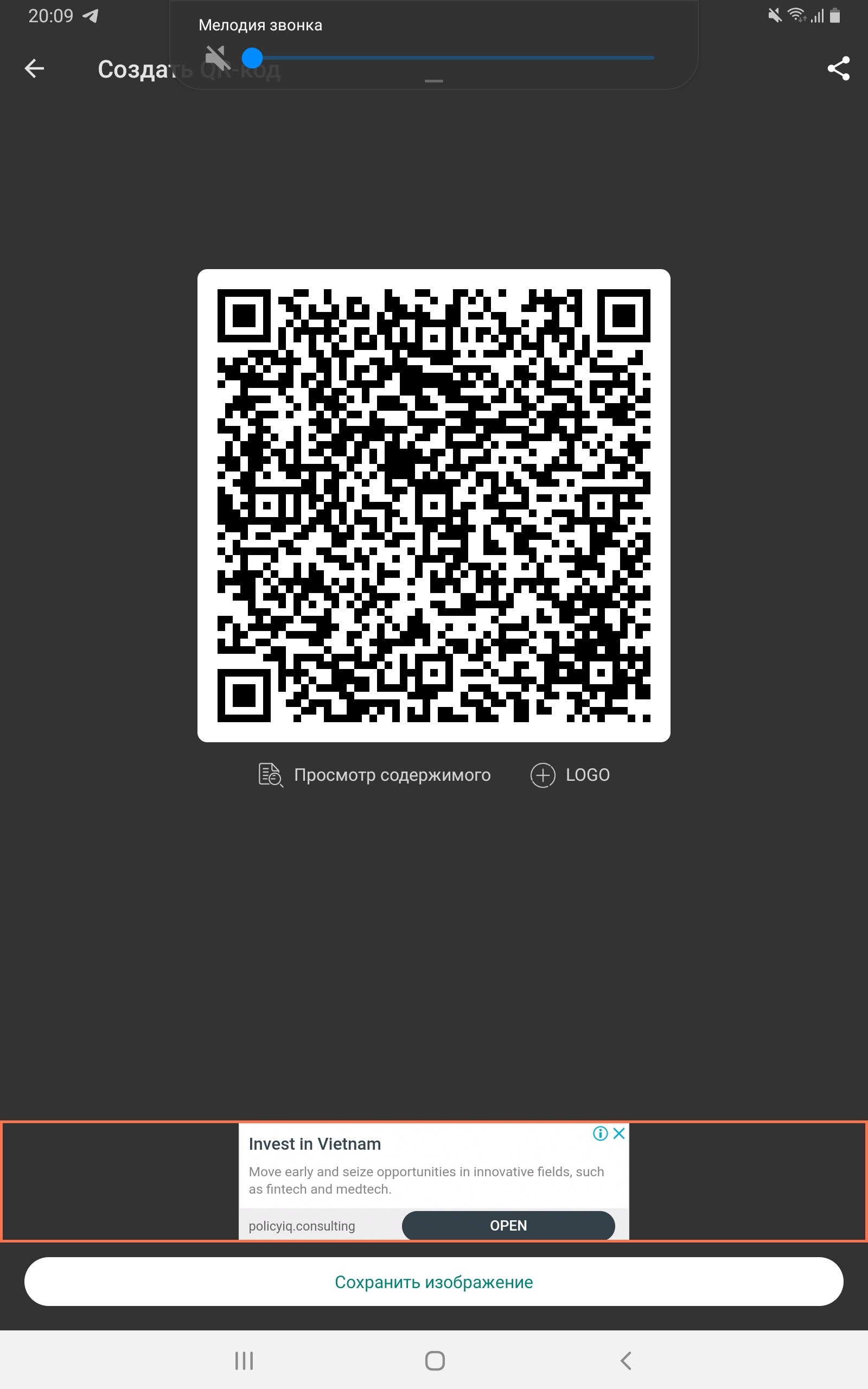Open the ad info icon
The height and width of the screenshot is (1389, 868).
point(600,1133)
